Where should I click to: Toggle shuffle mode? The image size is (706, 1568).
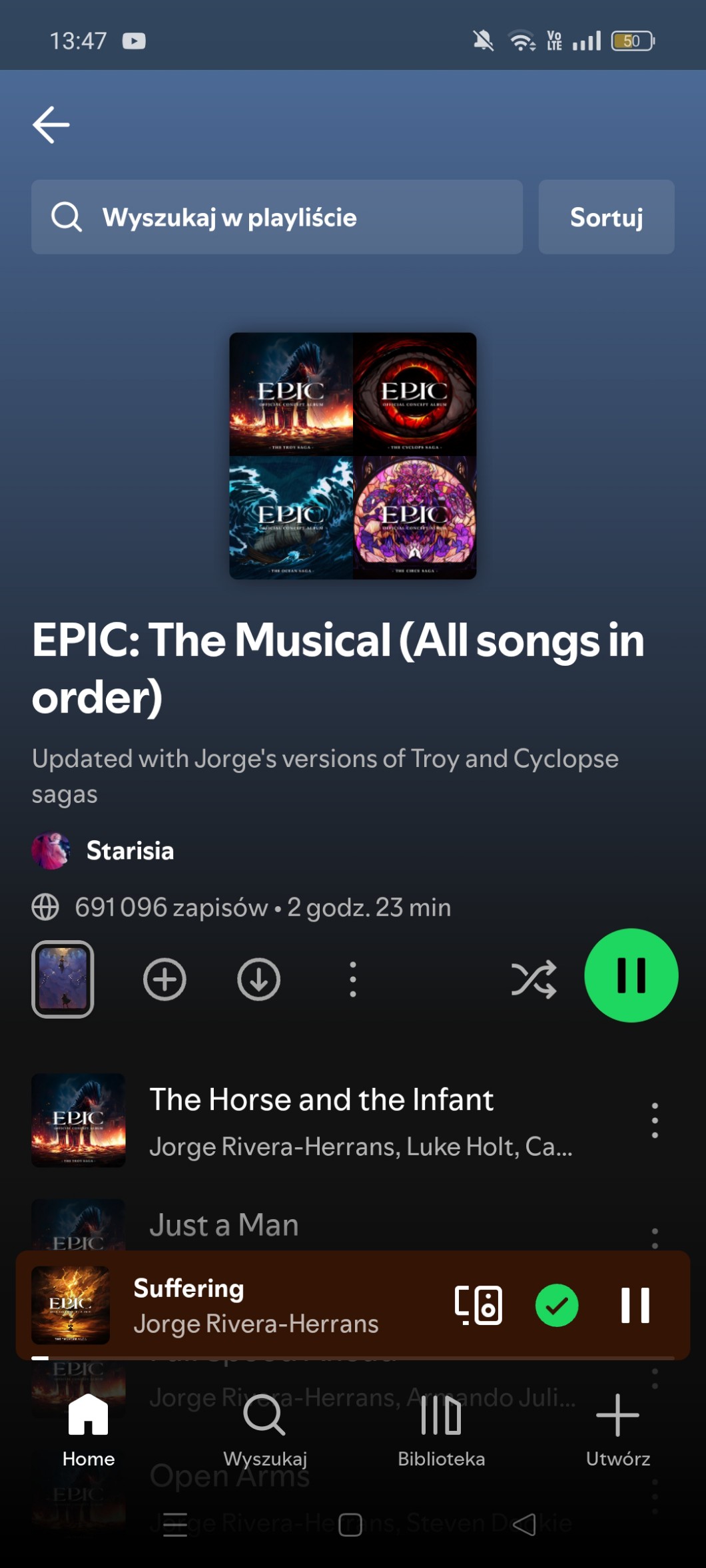click(533, 979)
